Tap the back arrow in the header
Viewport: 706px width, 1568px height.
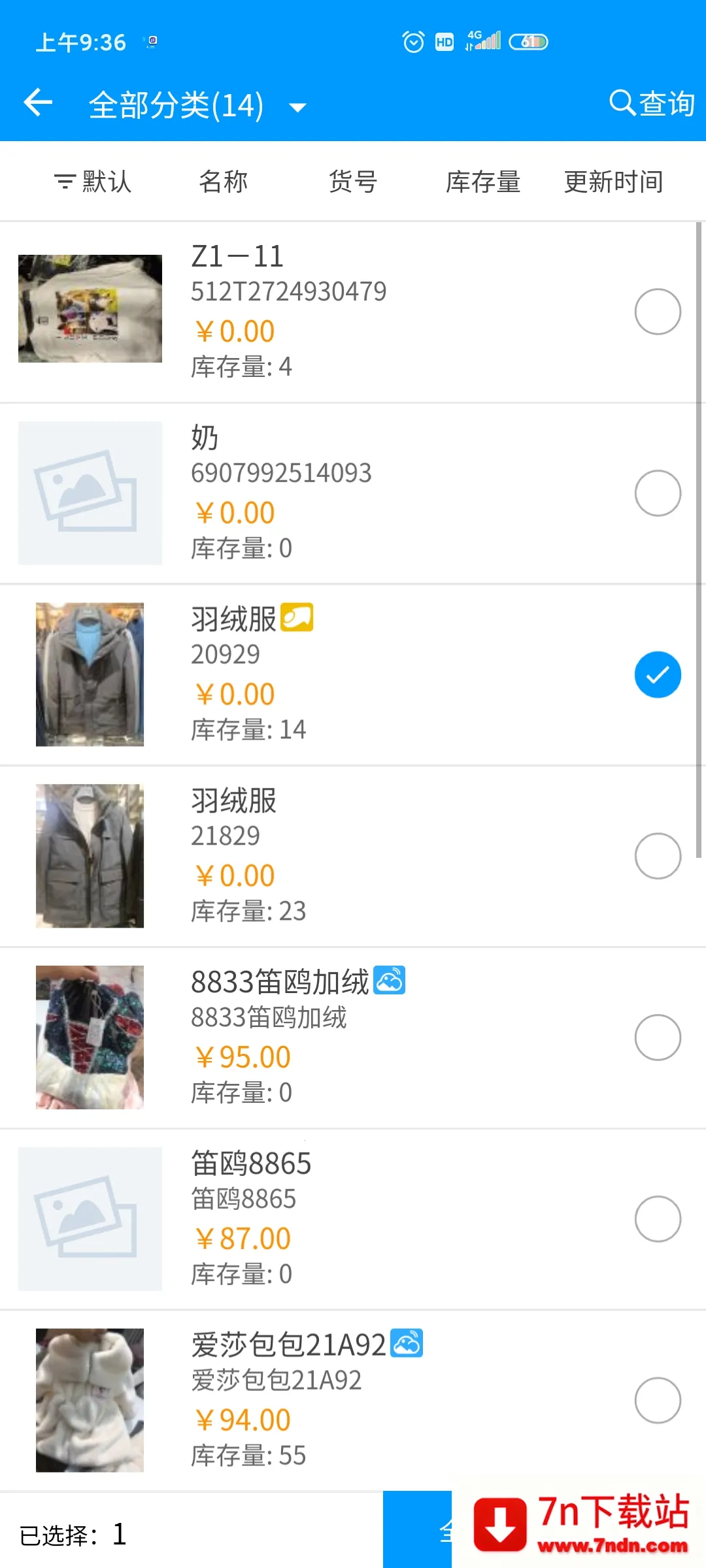[37, 103]
